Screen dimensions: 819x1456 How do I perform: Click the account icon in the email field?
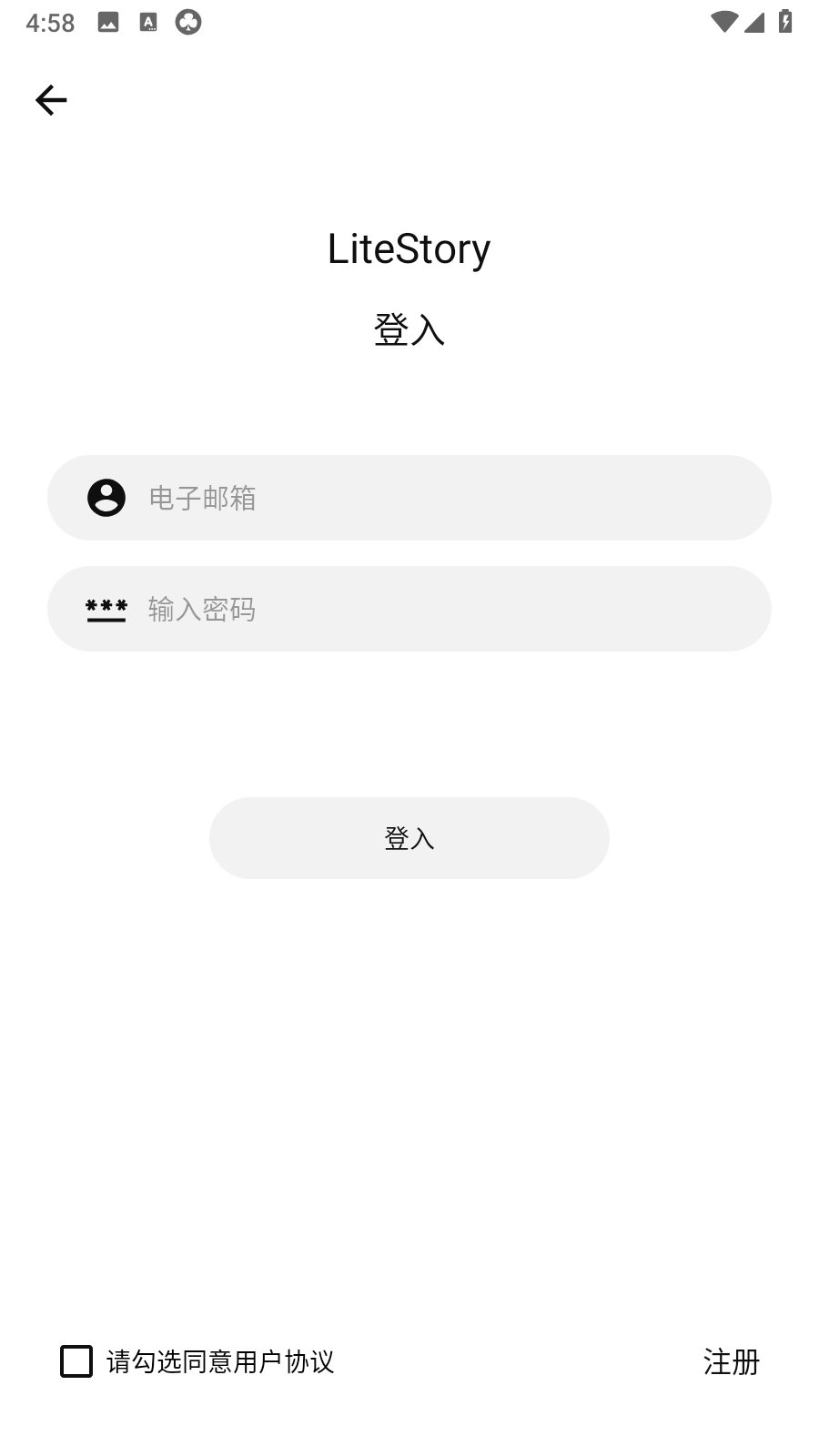pos(106,498)
